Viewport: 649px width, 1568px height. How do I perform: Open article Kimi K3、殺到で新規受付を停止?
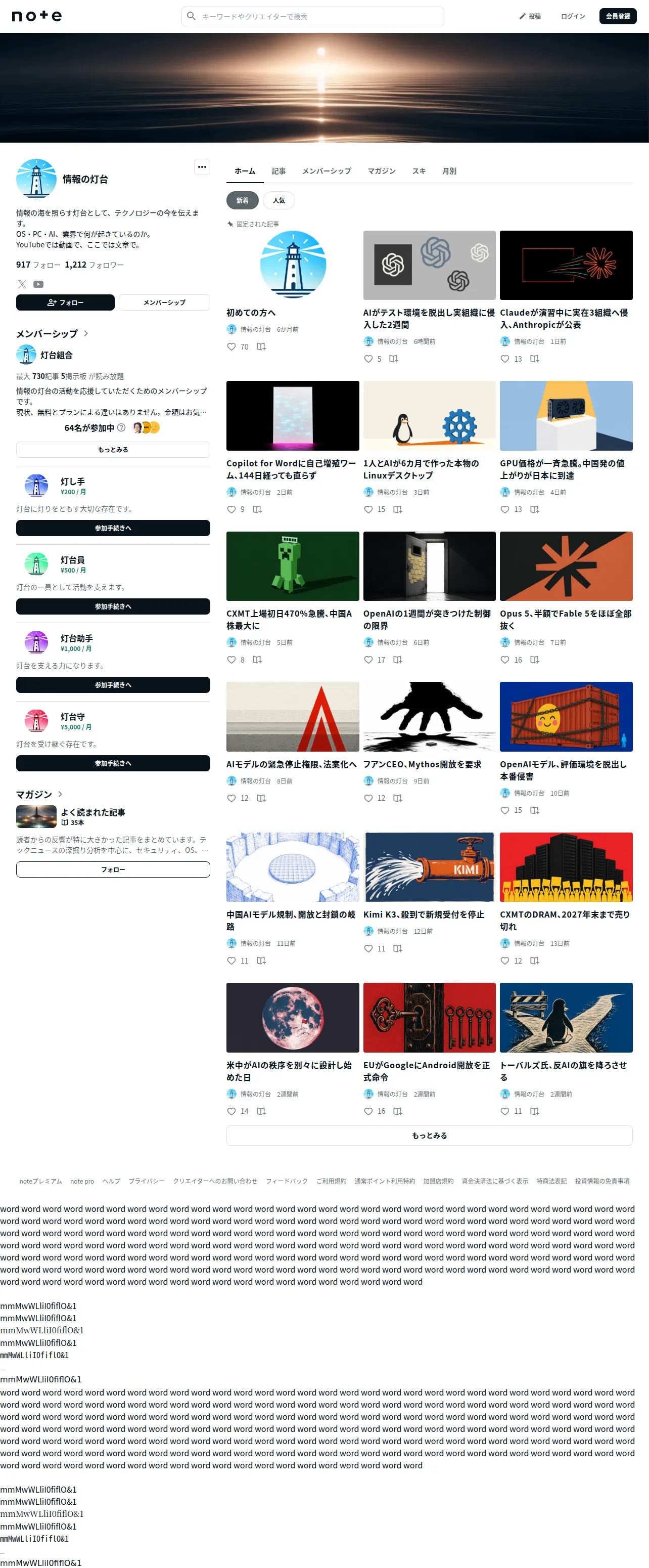424,915
